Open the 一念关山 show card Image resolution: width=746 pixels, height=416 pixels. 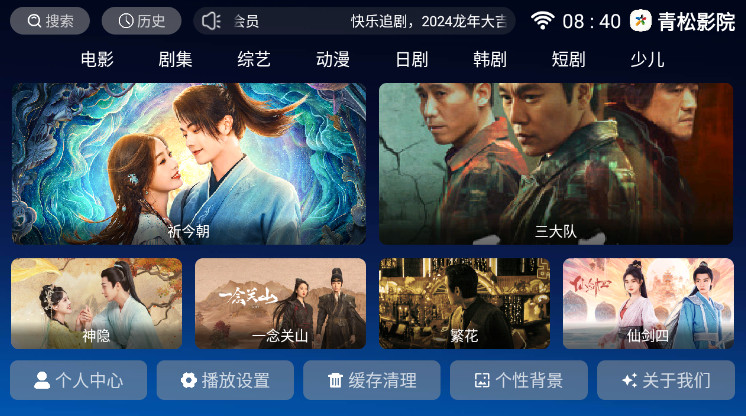(280, 303)
